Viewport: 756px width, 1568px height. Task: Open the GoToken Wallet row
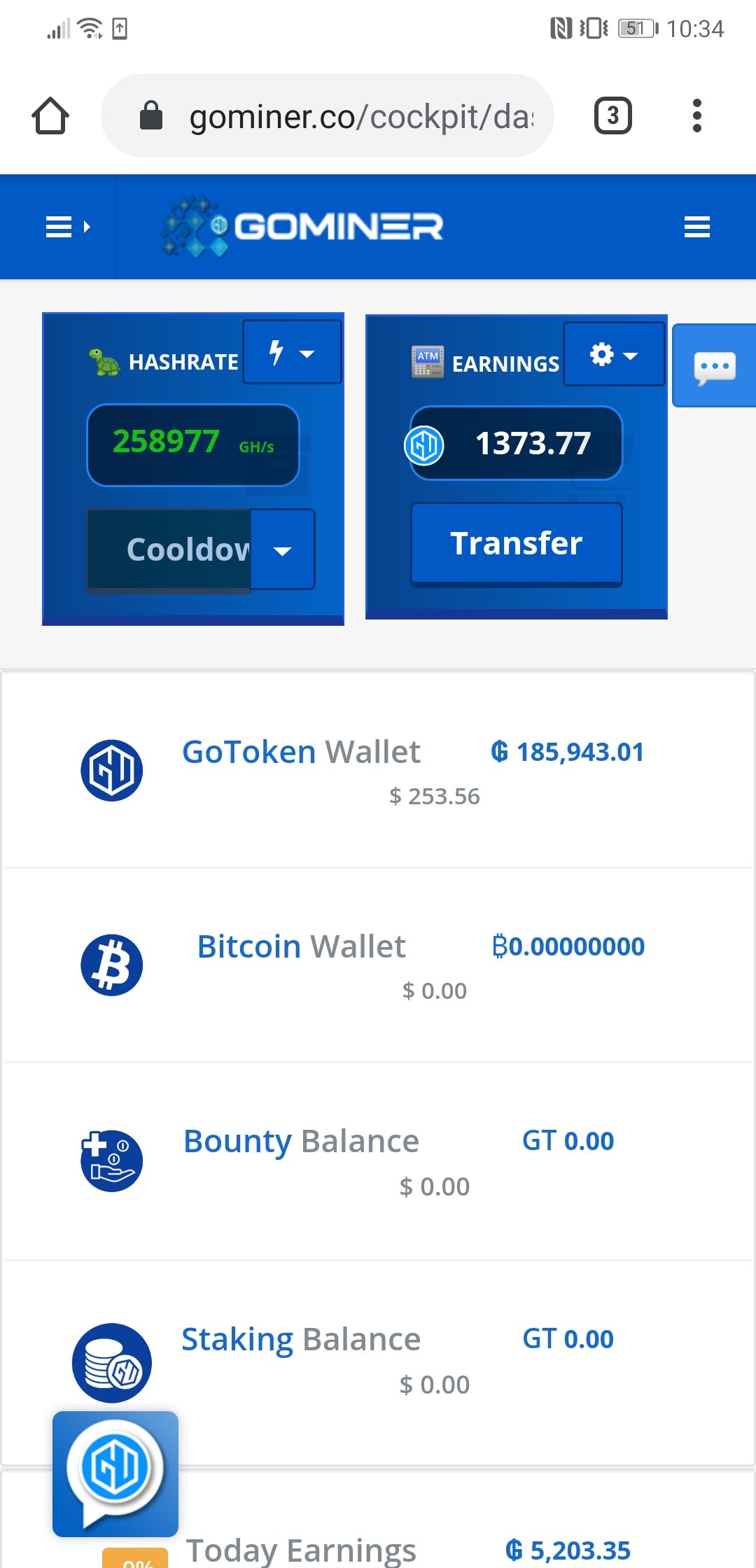(x=378, y=771)
